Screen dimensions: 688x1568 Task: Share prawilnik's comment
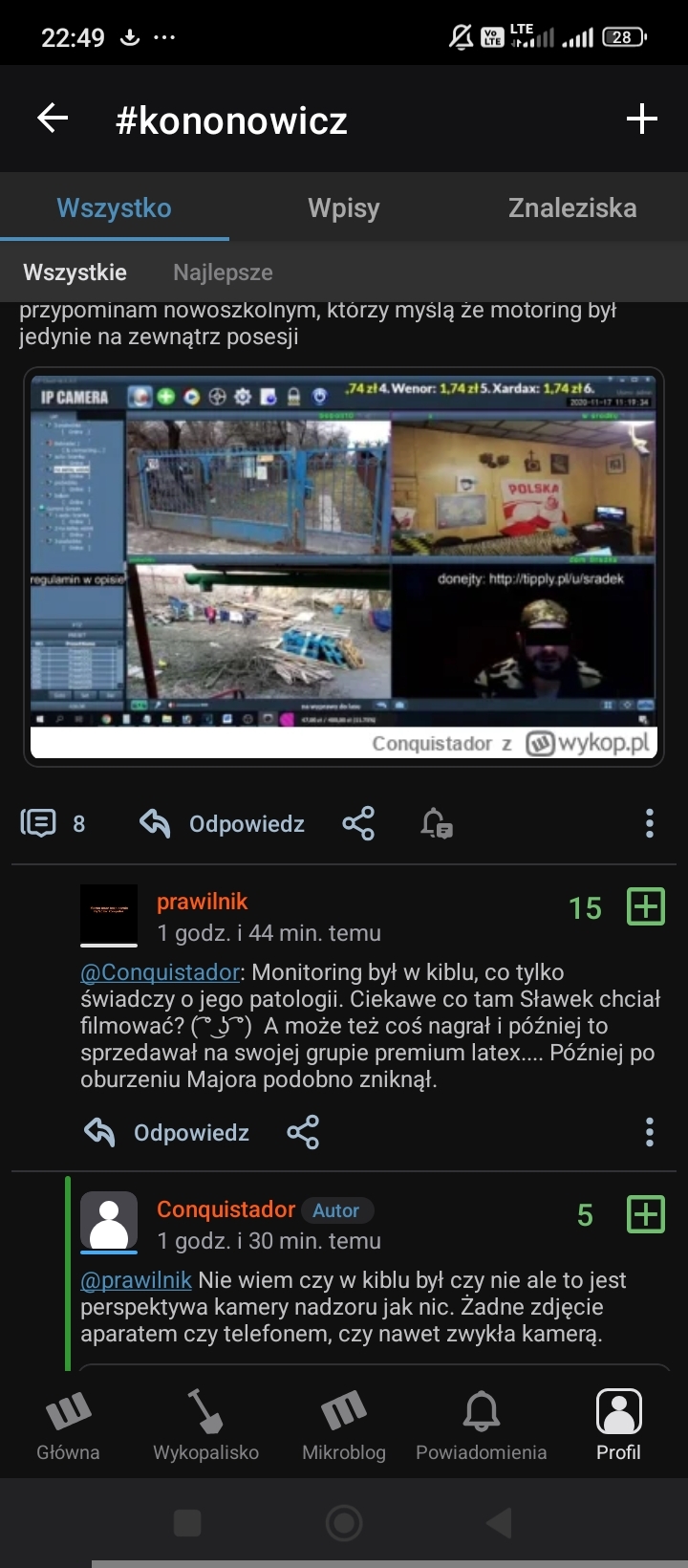[x=303, y=1132]
